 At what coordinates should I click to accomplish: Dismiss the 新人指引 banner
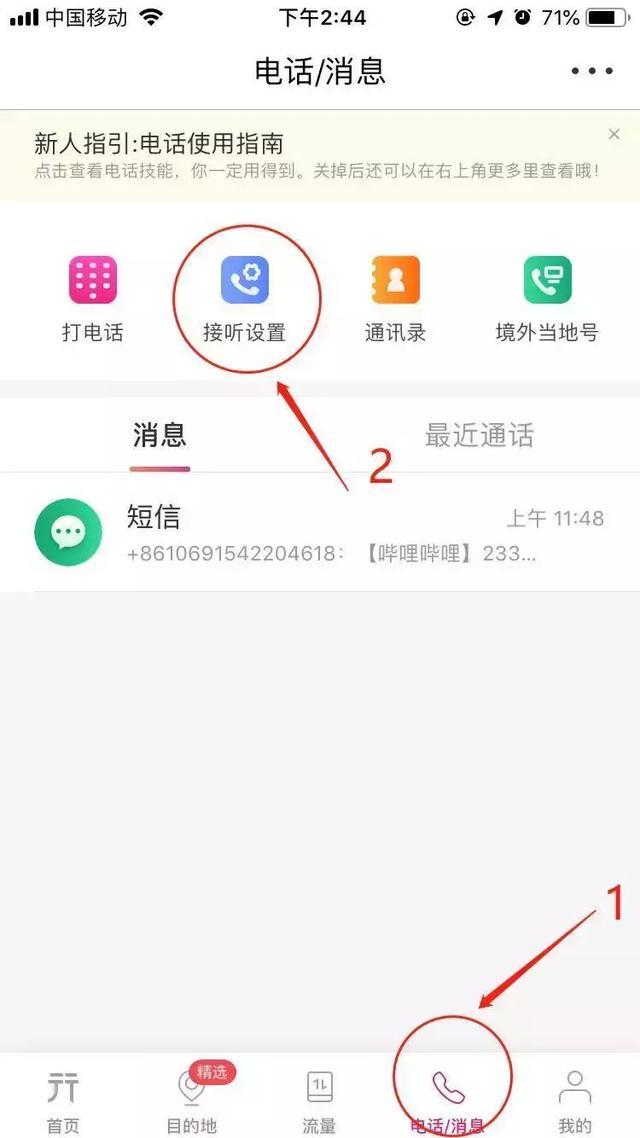click(x=614, y=134)
